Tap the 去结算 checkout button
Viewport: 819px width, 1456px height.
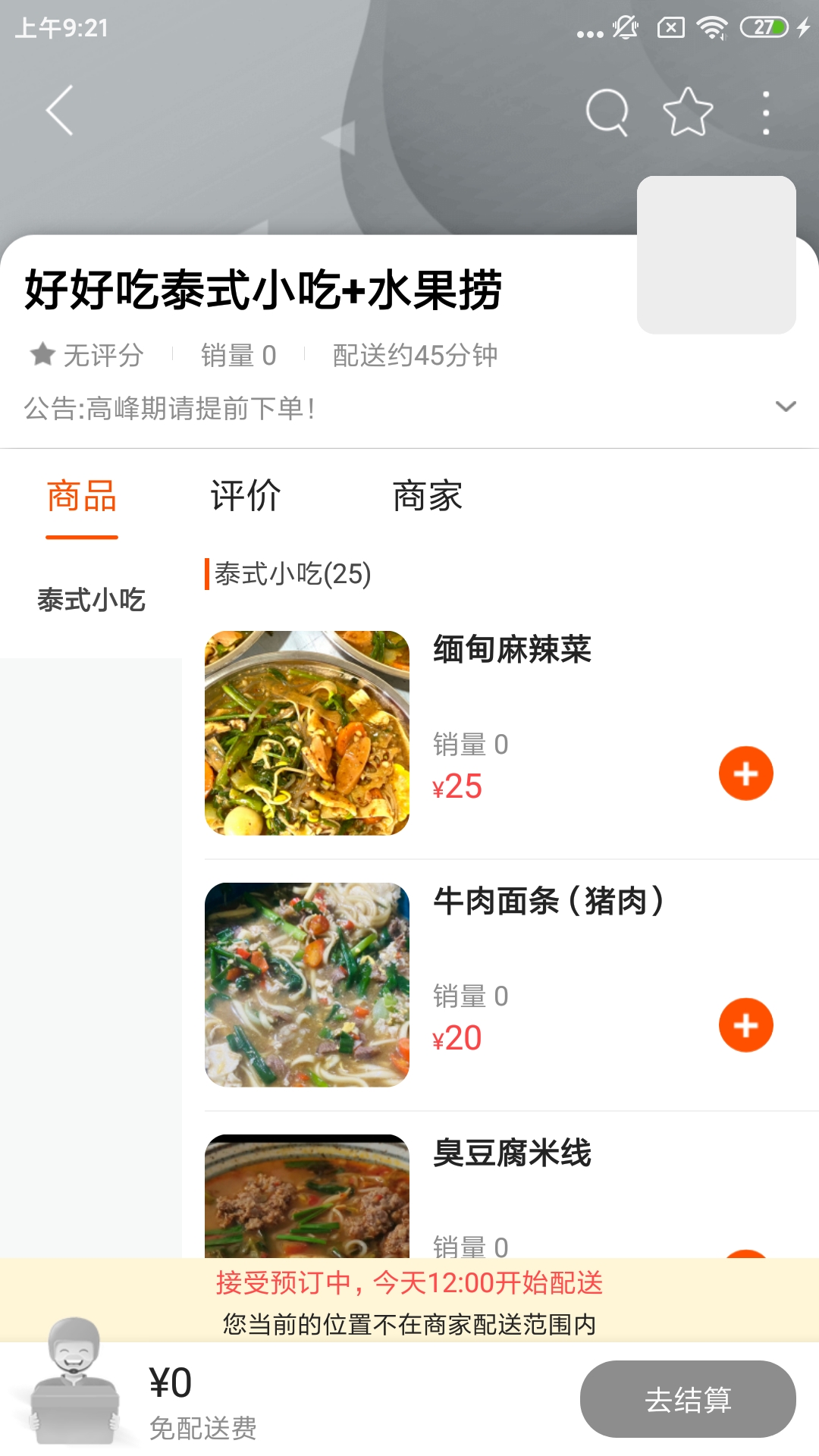688,1399
